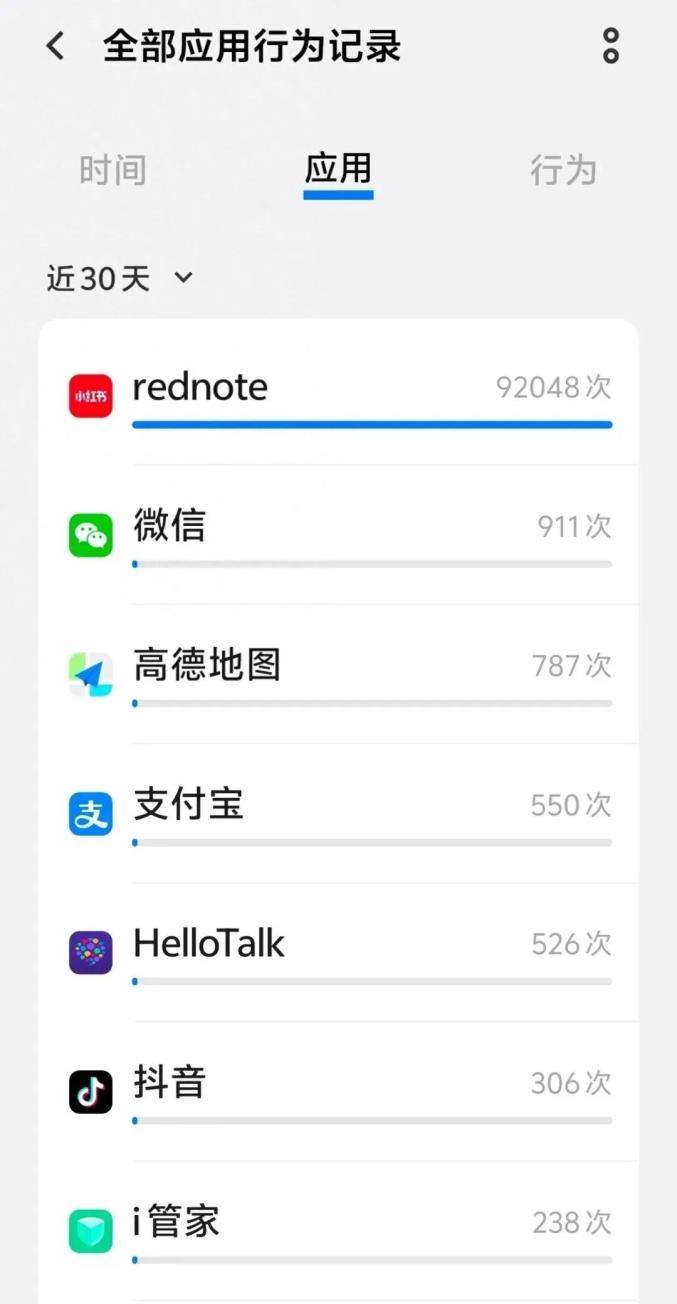Open HelloTalk behavior records
Viewport: 677px width, 1304px height.
pos(338,952)
